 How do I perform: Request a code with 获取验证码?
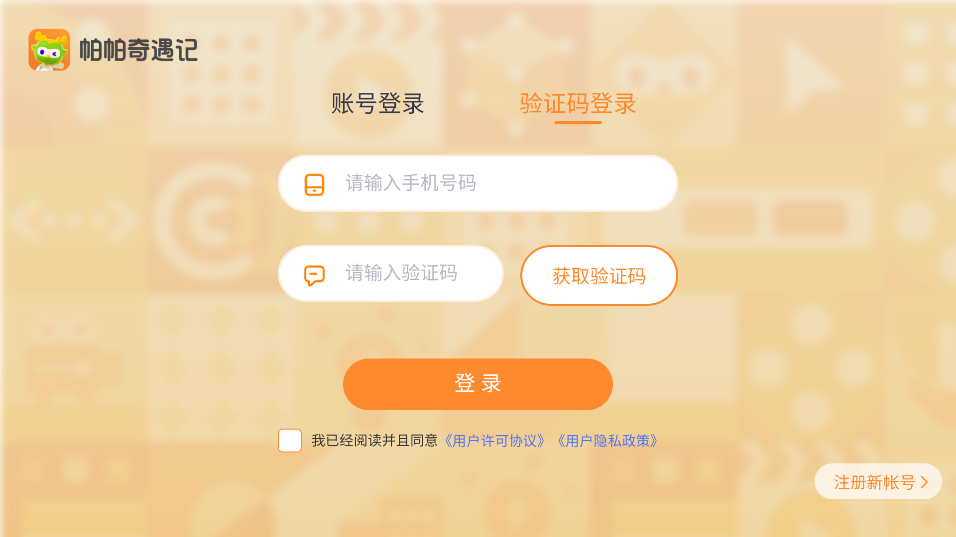pos(599,276)
